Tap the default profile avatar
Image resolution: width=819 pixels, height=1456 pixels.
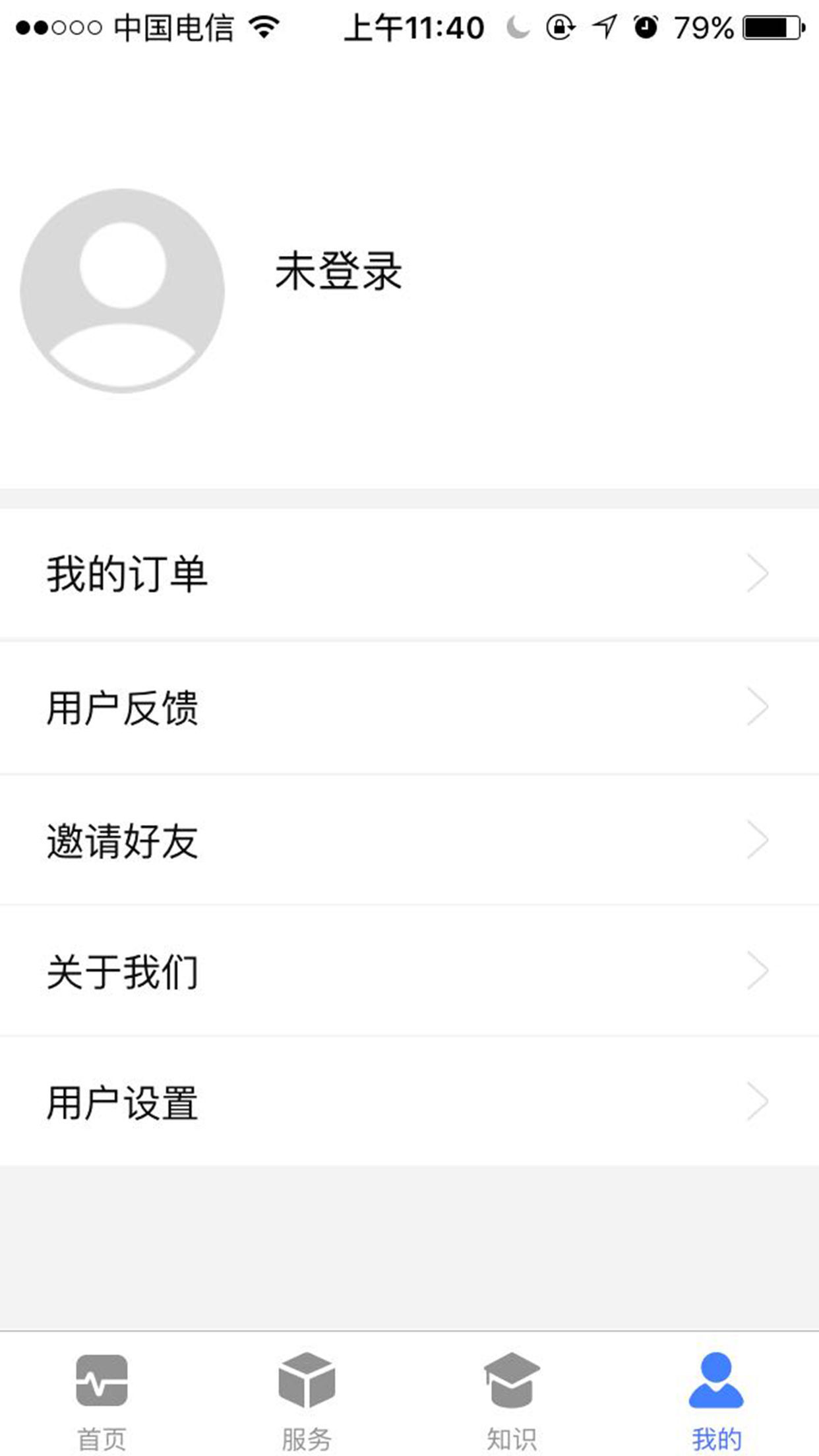(x=123, y=291)
